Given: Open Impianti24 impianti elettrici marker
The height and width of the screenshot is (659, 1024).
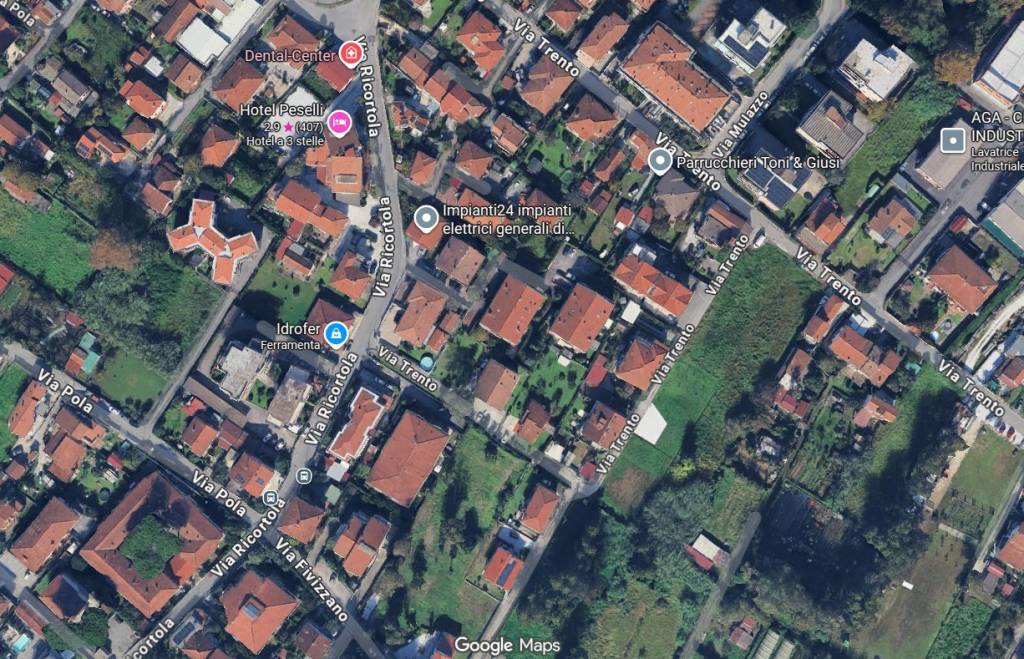Looking at the screenshot, I should 427,218.
